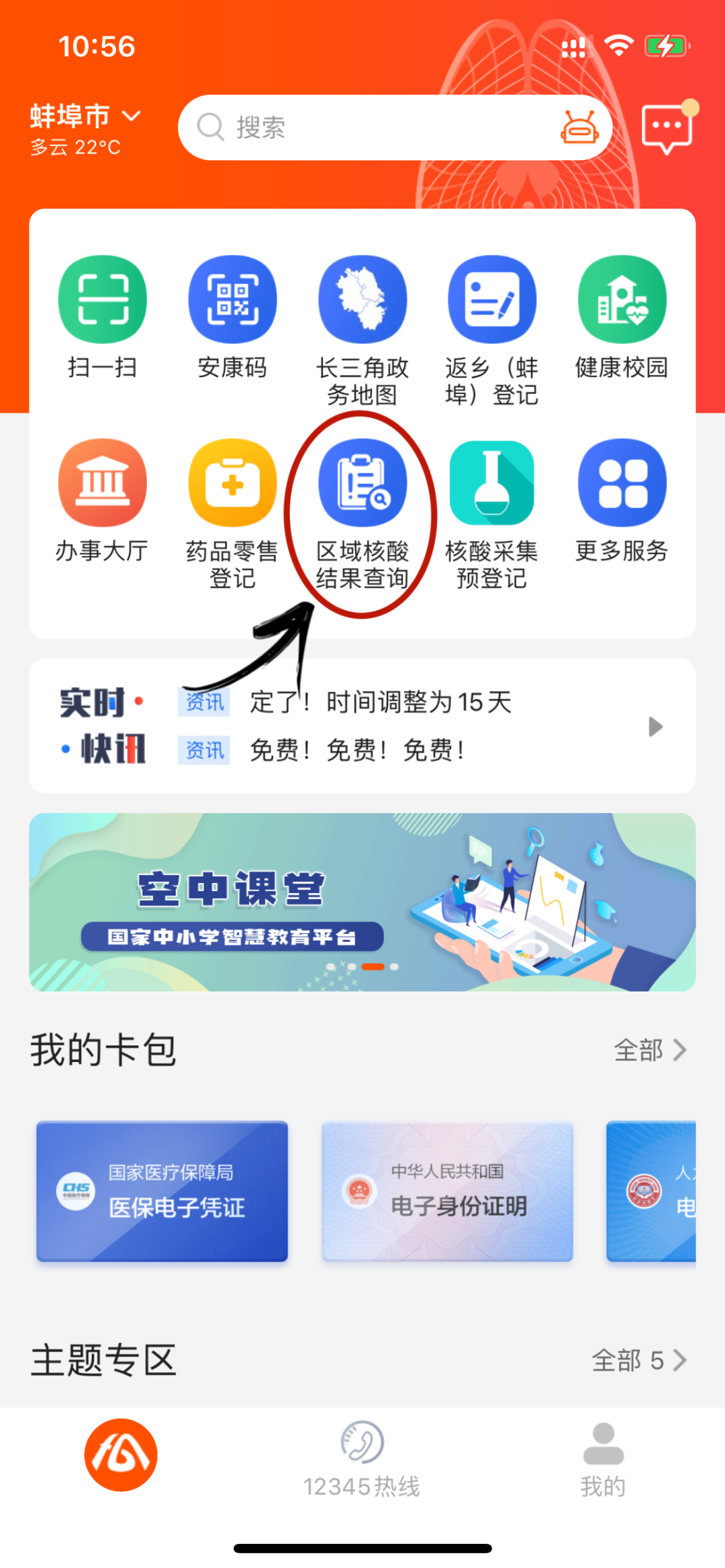Screen dimensions: 725x1568
Task: Open 药品零售登记
Action: click(232, 483)
